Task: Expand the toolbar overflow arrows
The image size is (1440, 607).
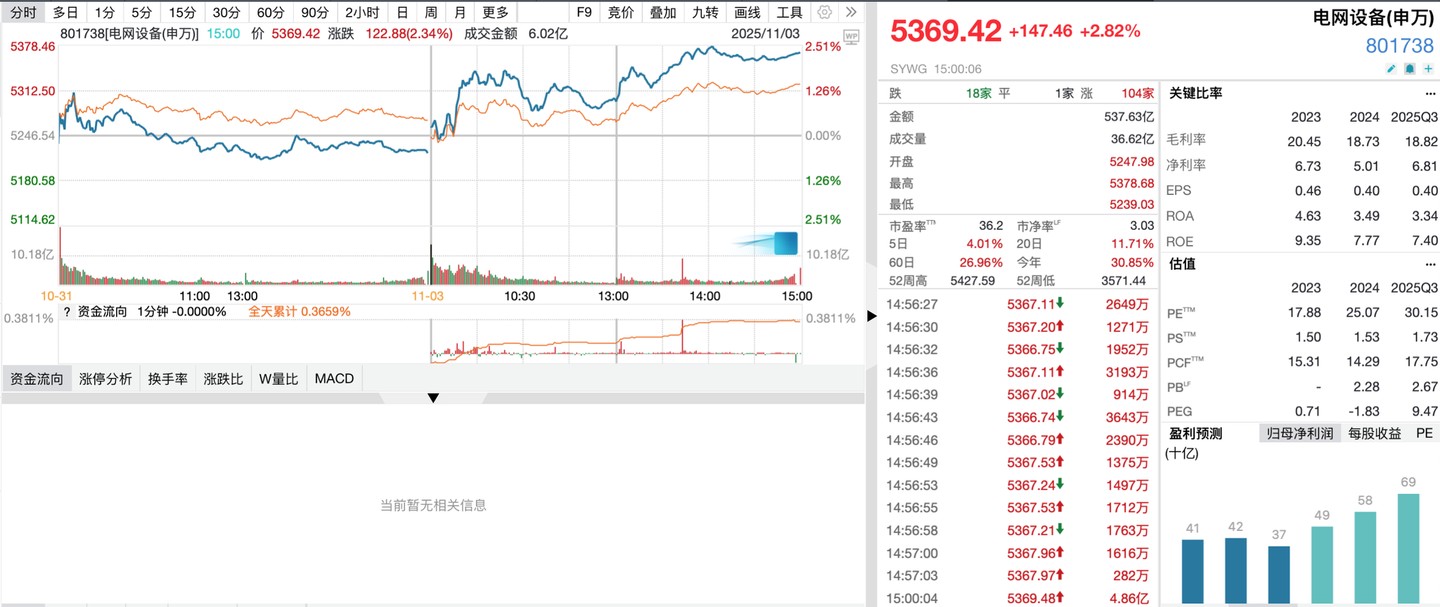Action: tap(851, 12)
